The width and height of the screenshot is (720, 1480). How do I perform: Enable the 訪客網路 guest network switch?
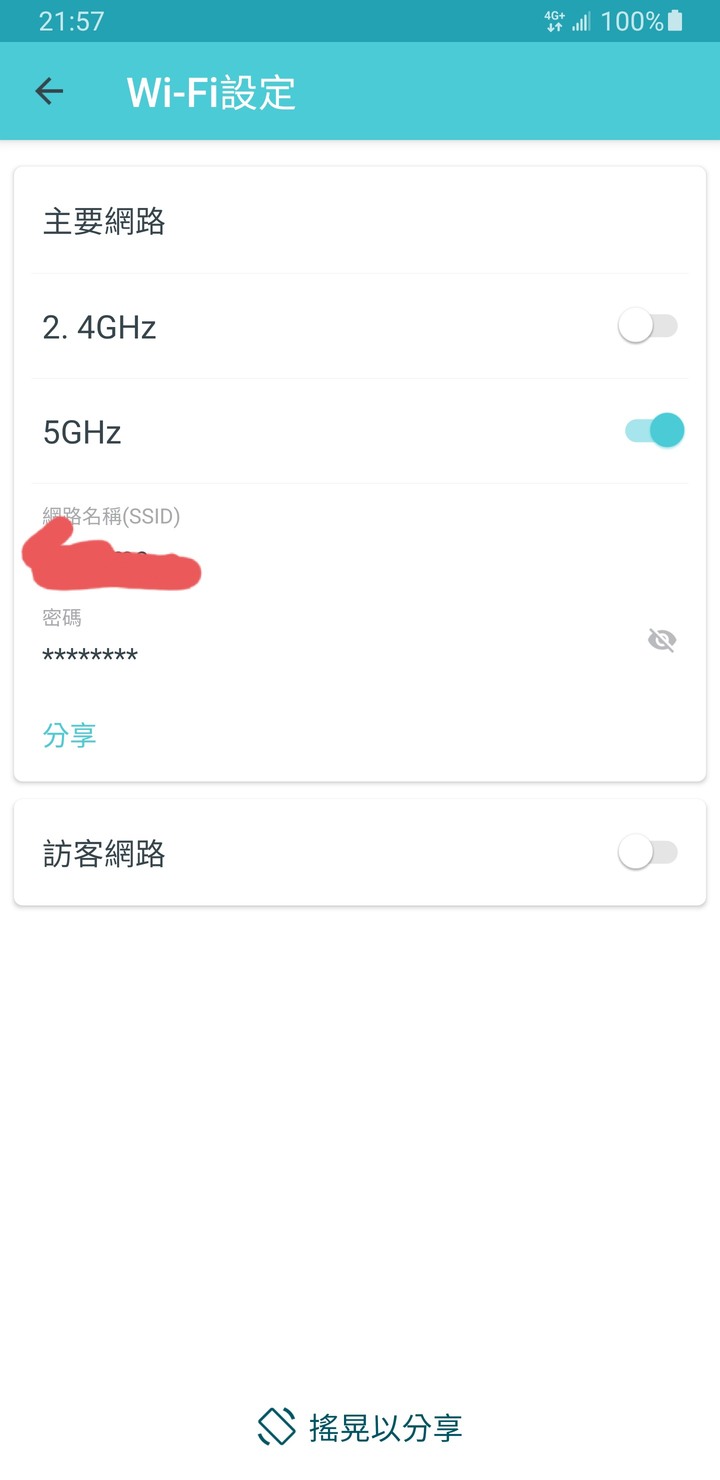point(649,853)
